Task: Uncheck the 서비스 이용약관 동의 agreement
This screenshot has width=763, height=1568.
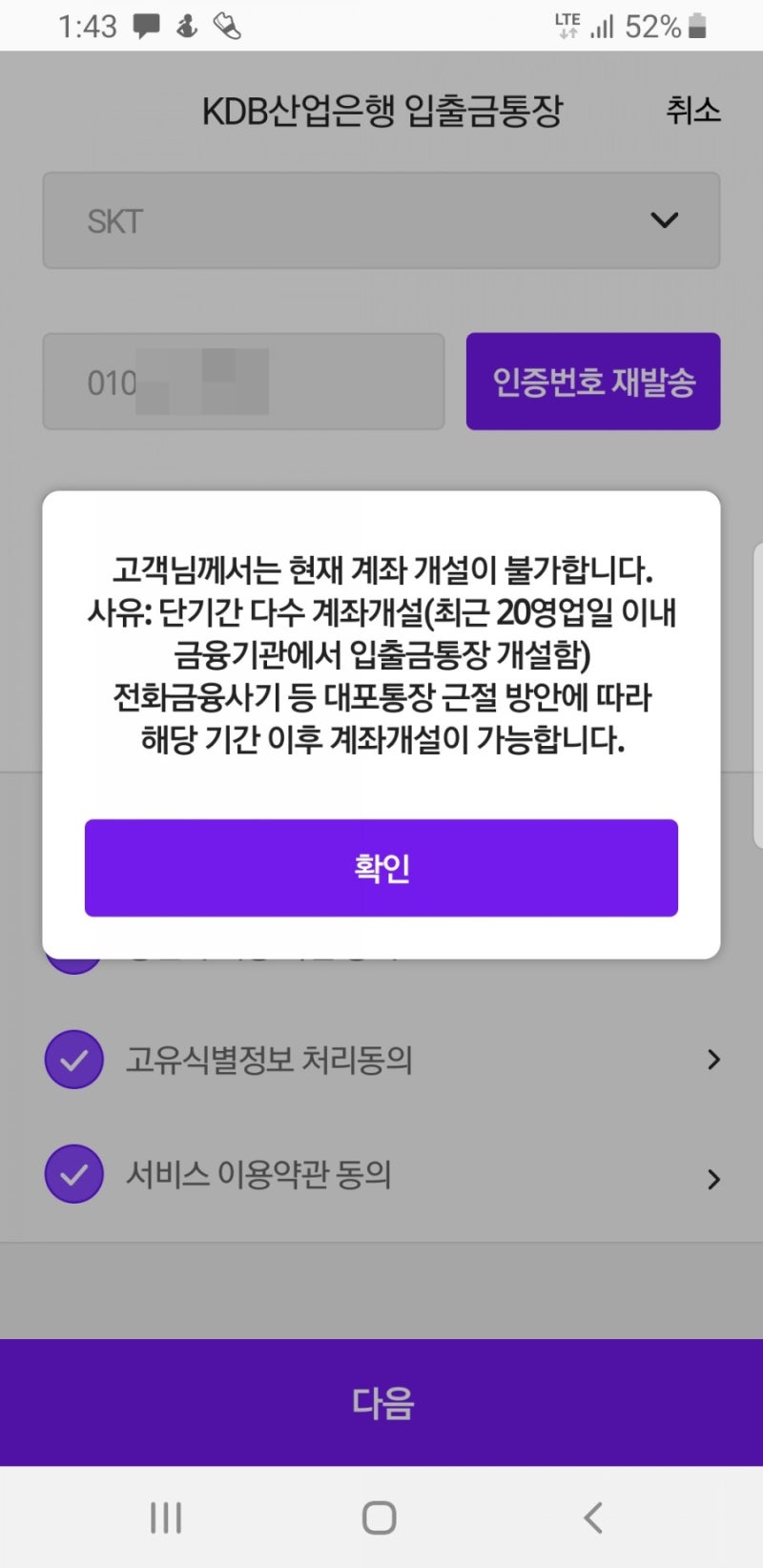Action: coord(73,1174)
